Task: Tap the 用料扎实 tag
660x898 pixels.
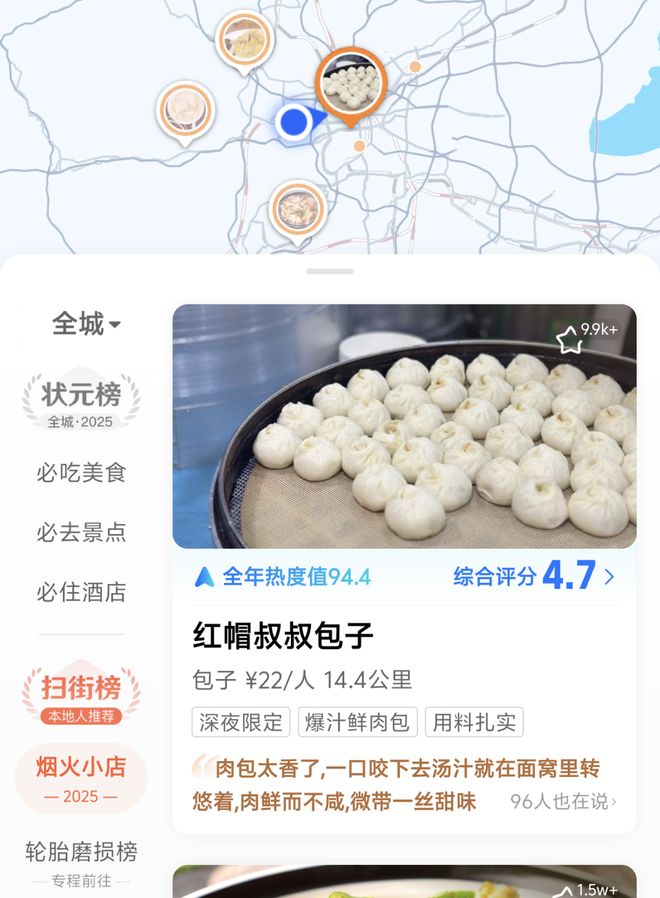Action: click(474, 722)
